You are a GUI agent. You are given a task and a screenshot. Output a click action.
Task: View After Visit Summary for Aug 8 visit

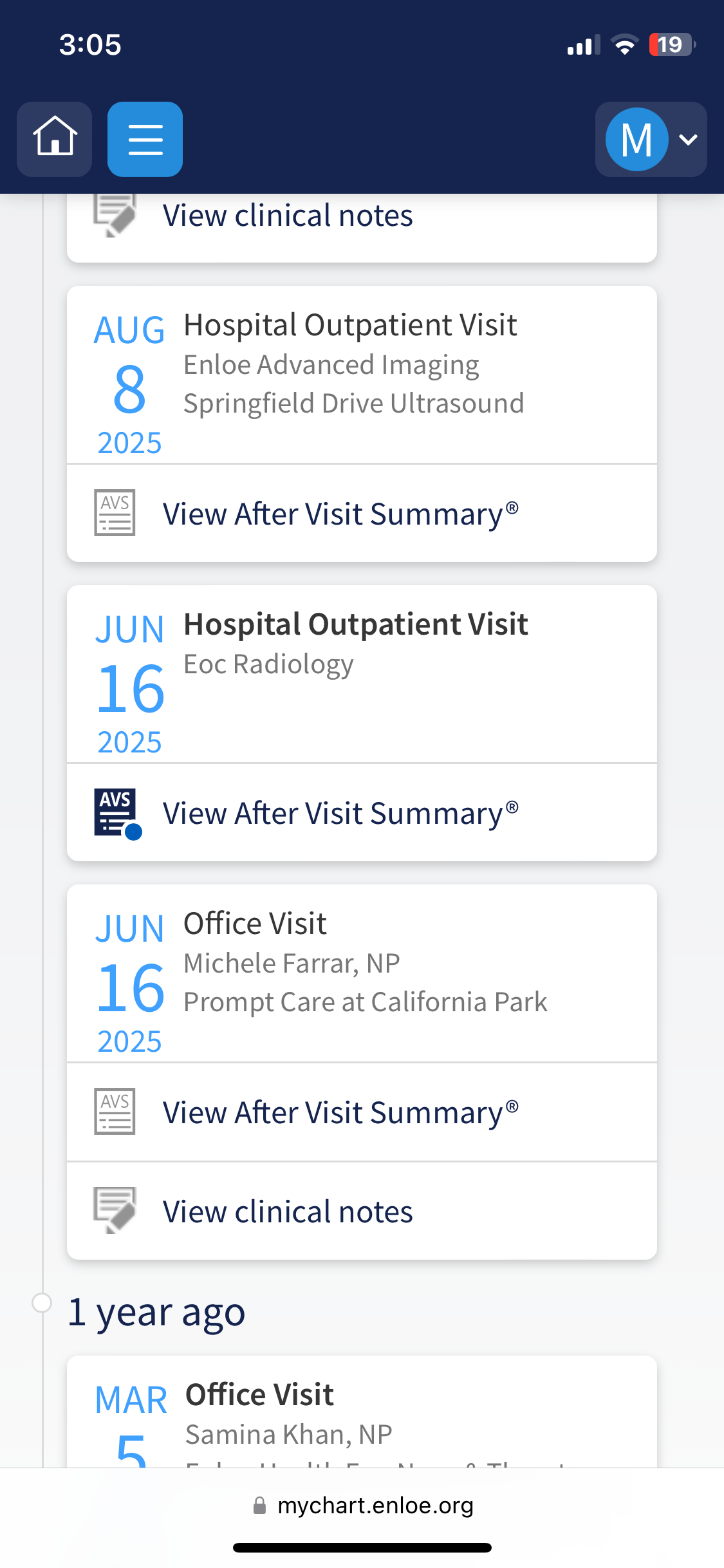point(340,514)
